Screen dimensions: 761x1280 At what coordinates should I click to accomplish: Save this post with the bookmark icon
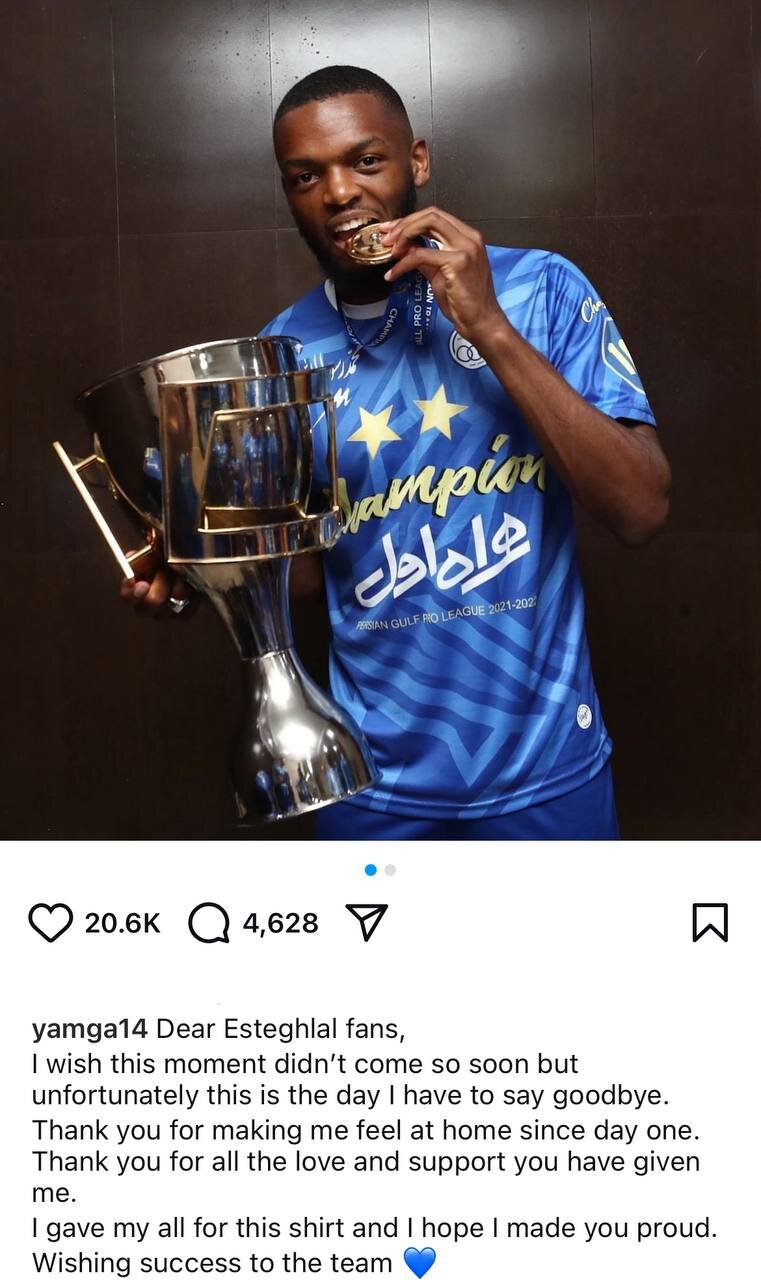710,922
